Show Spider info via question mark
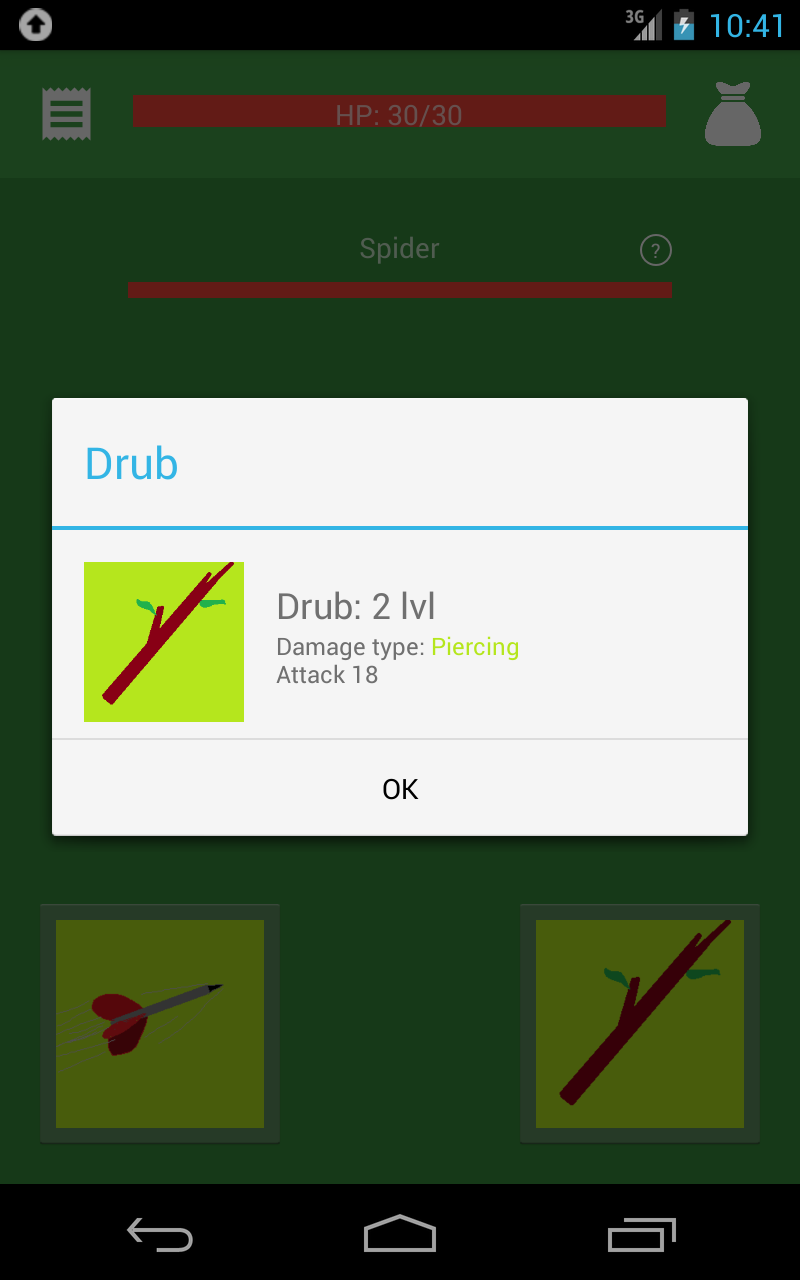This screenshot has width=800, height=1280. [656, 250]
